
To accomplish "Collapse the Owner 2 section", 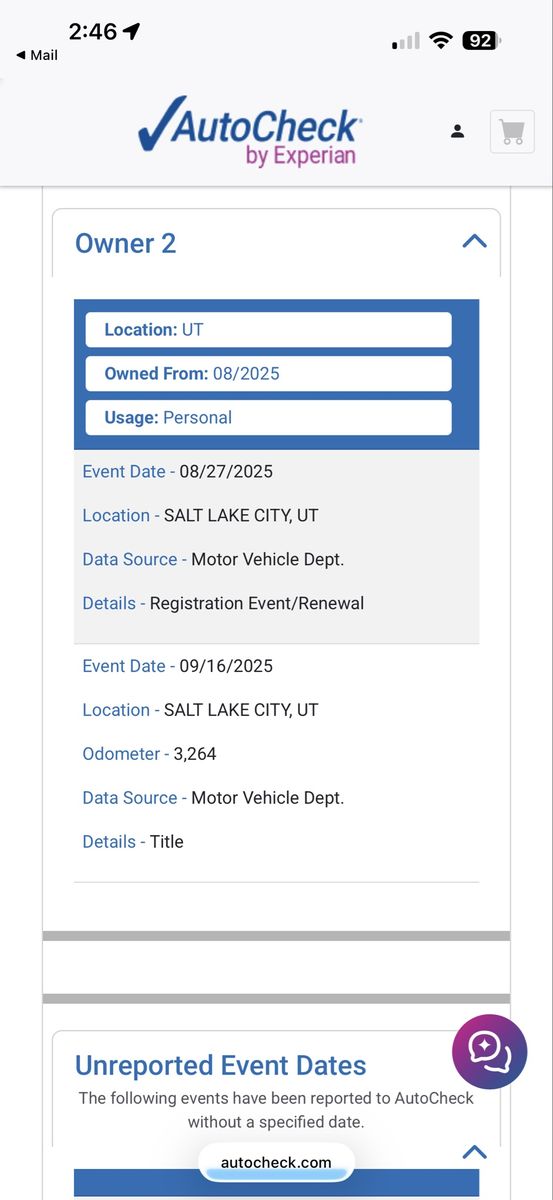I will 474,241.
